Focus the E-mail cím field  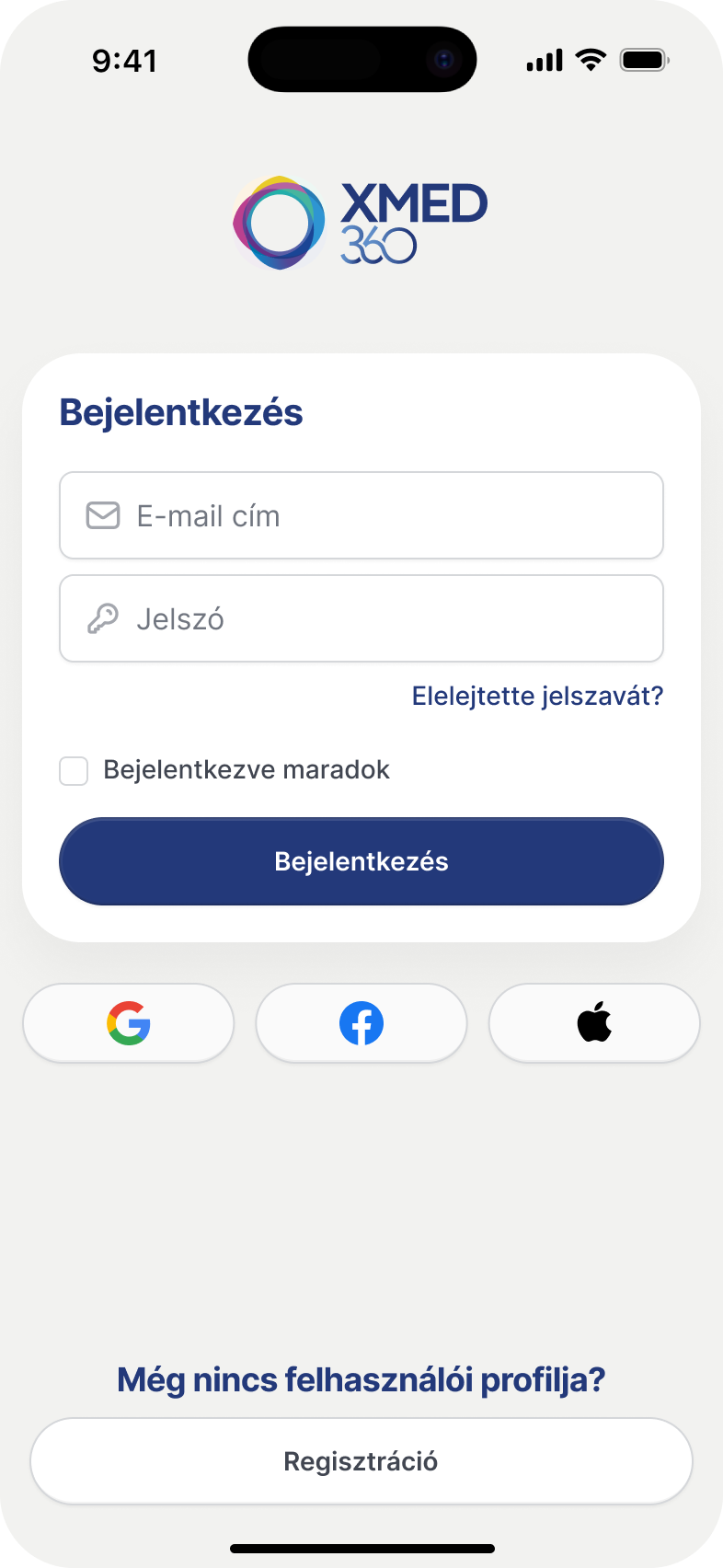(361, 515)
